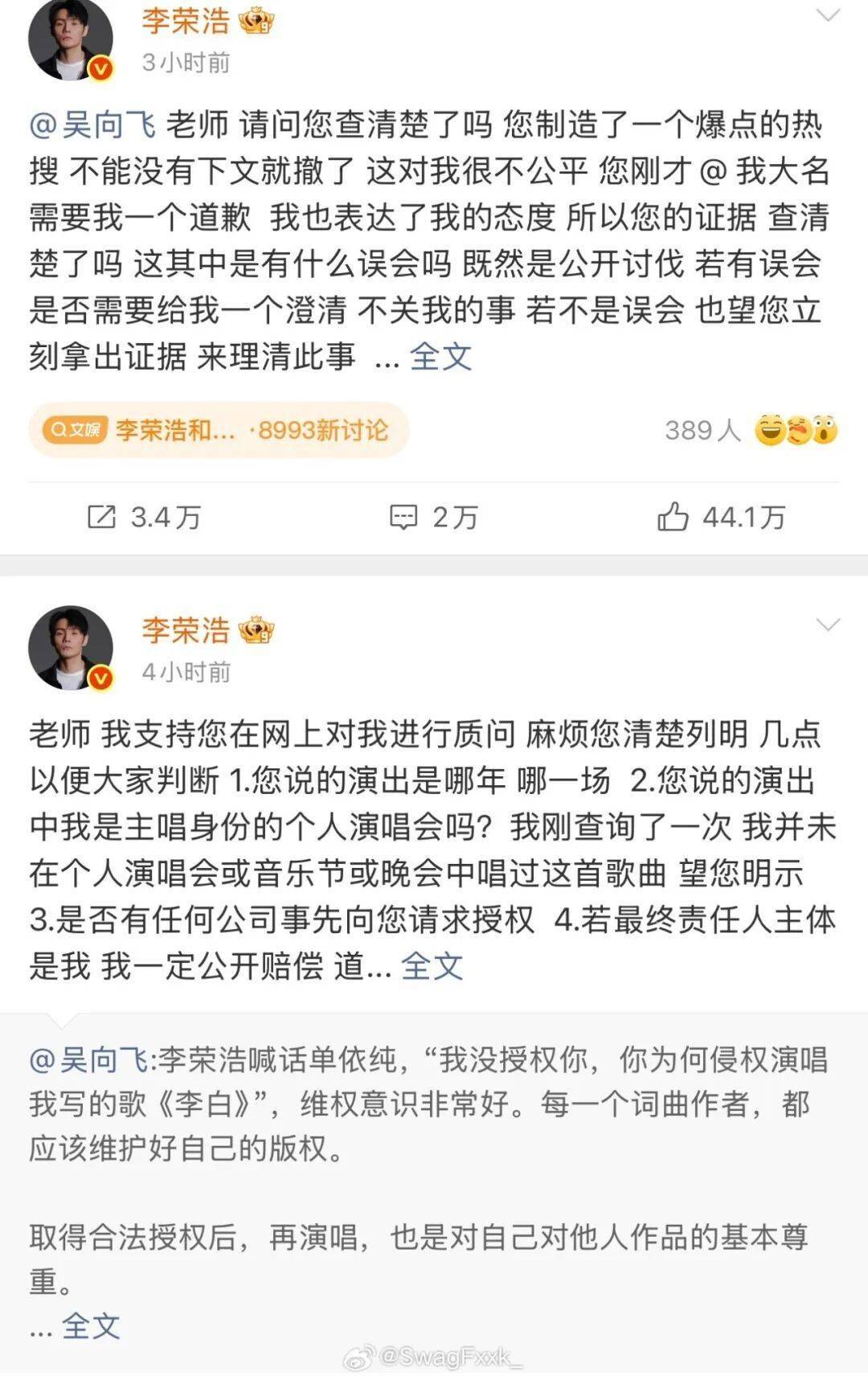The image size is (868, 1380).
Task: Expand 全文 of the 4小时前 post
Action: click(432, 966)
